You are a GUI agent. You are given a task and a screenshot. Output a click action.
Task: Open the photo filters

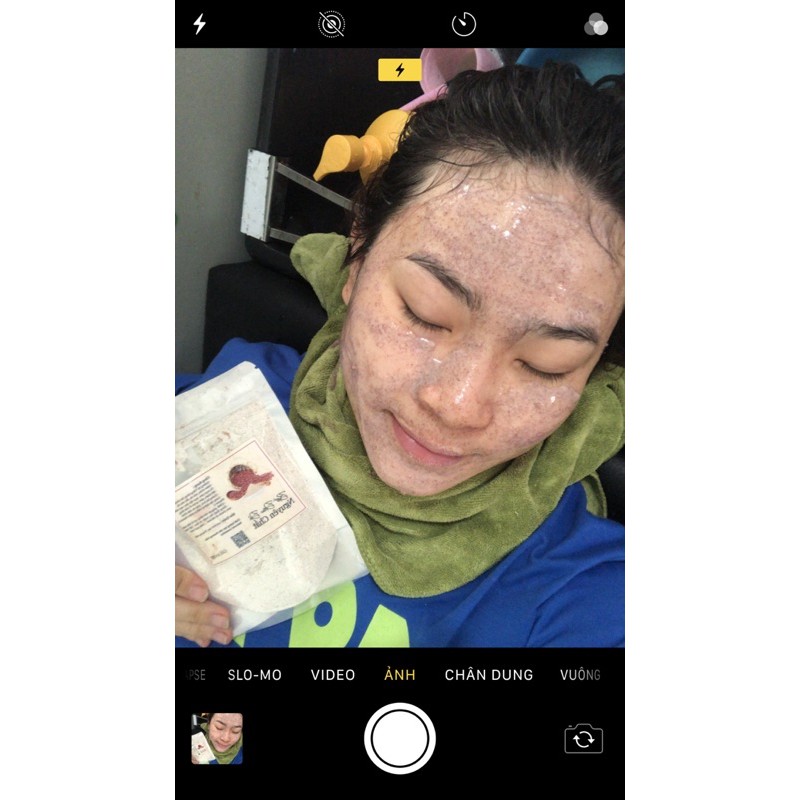coord(596,24)
